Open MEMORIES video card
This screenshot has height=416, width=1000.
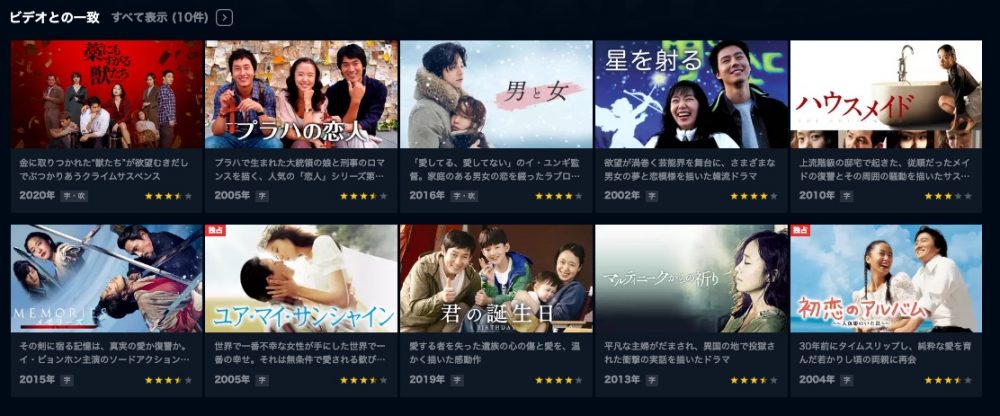click(x=106, y=279)
